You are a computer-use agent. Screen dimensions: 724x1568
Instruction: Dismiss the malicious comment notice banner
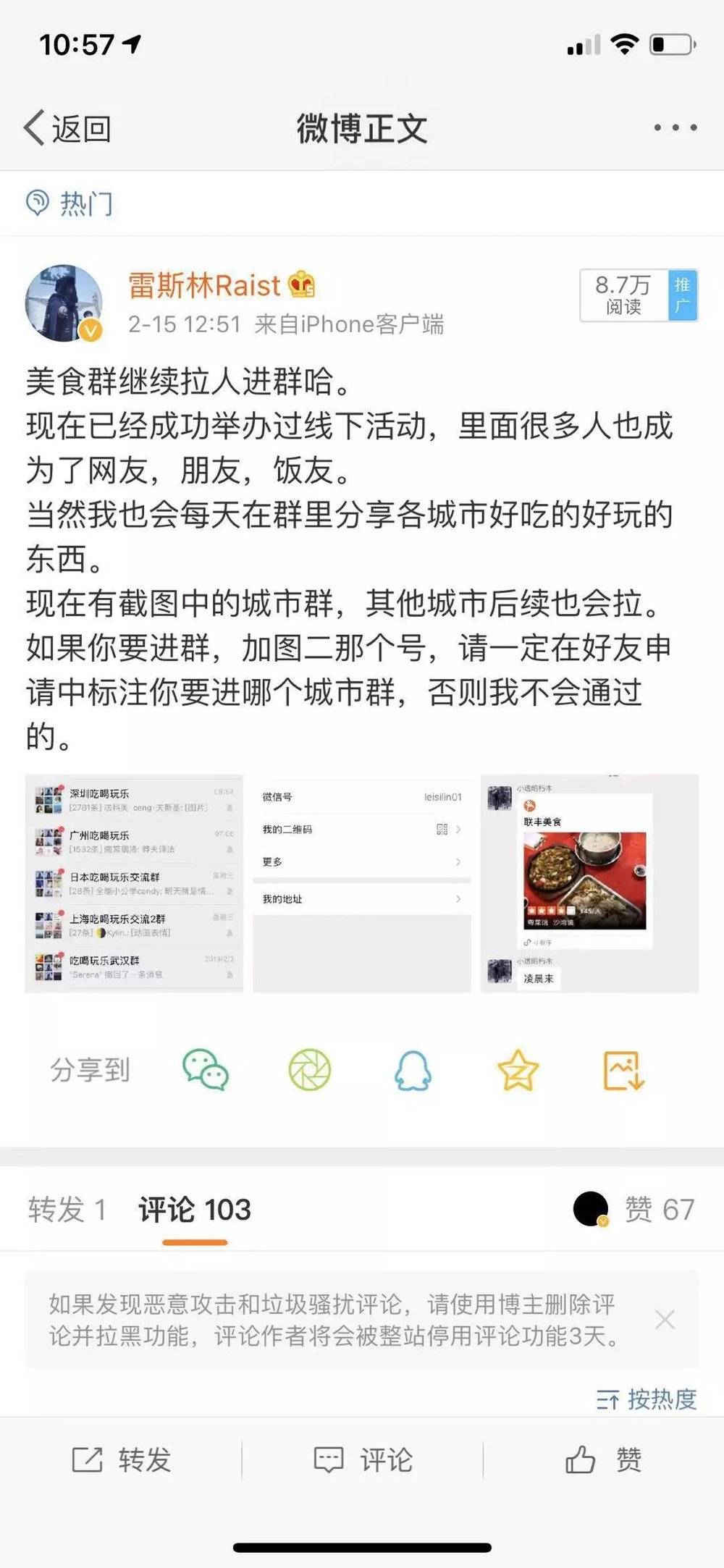[x=665, y=1319]
